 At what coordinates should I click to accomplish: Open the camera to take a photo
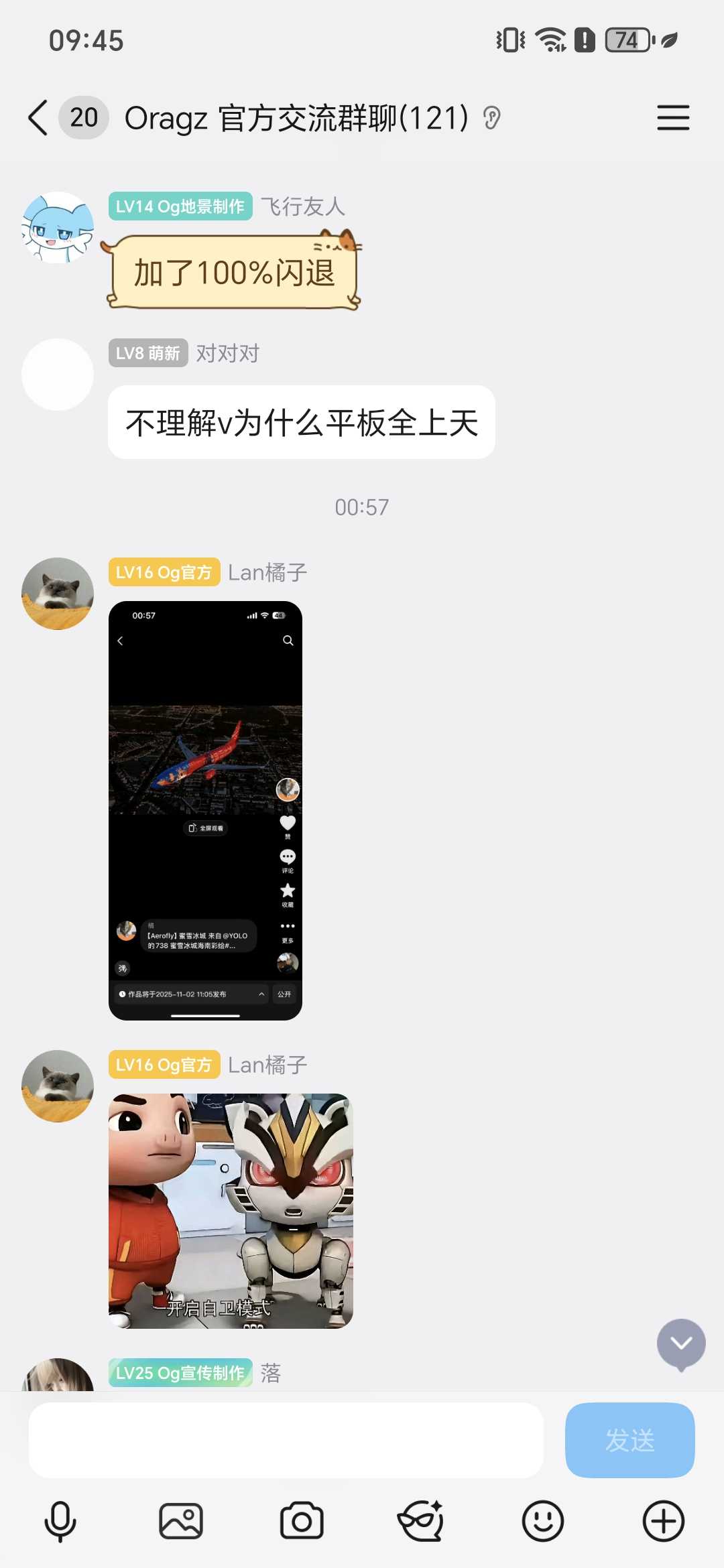coord(302,1521)
